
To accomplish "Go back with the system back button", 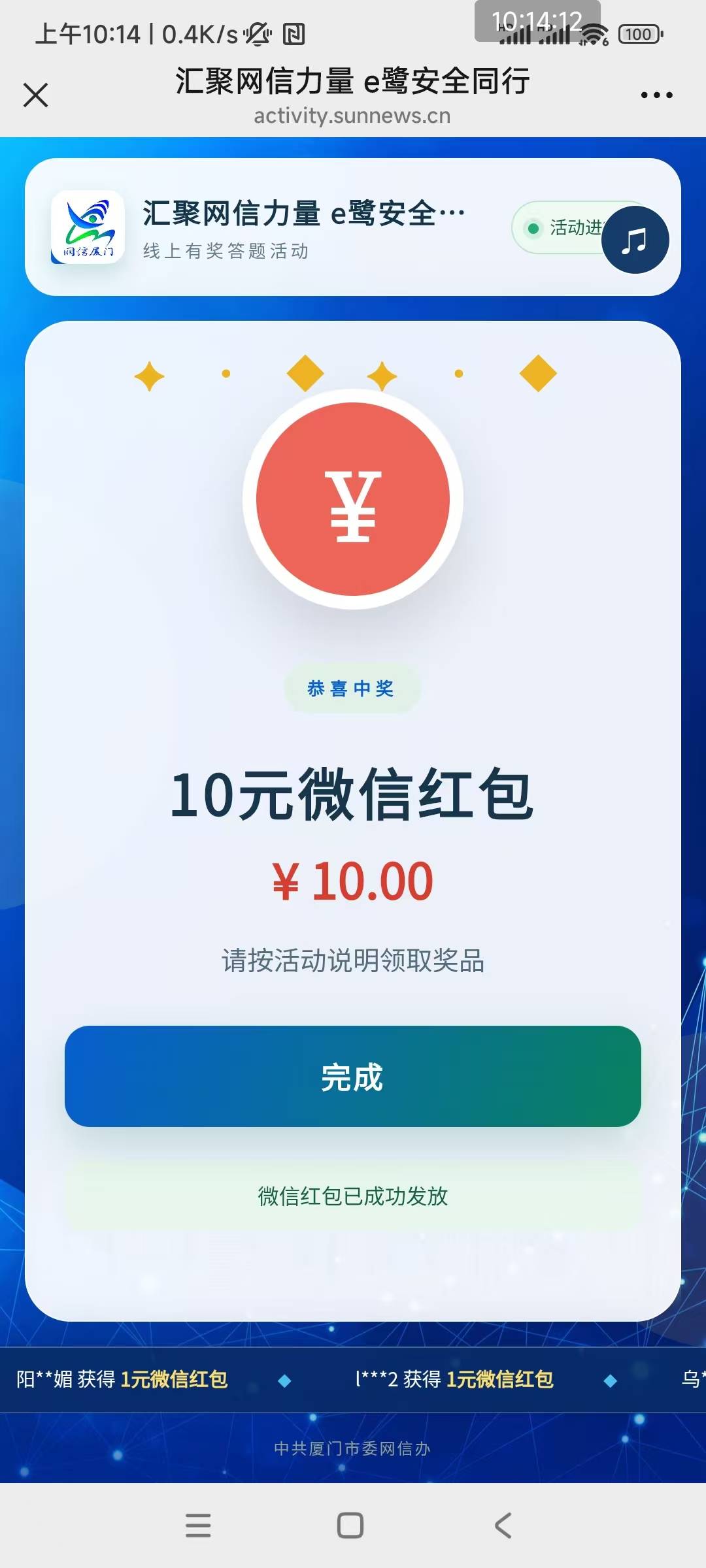I will click(x=503, y=1526).
